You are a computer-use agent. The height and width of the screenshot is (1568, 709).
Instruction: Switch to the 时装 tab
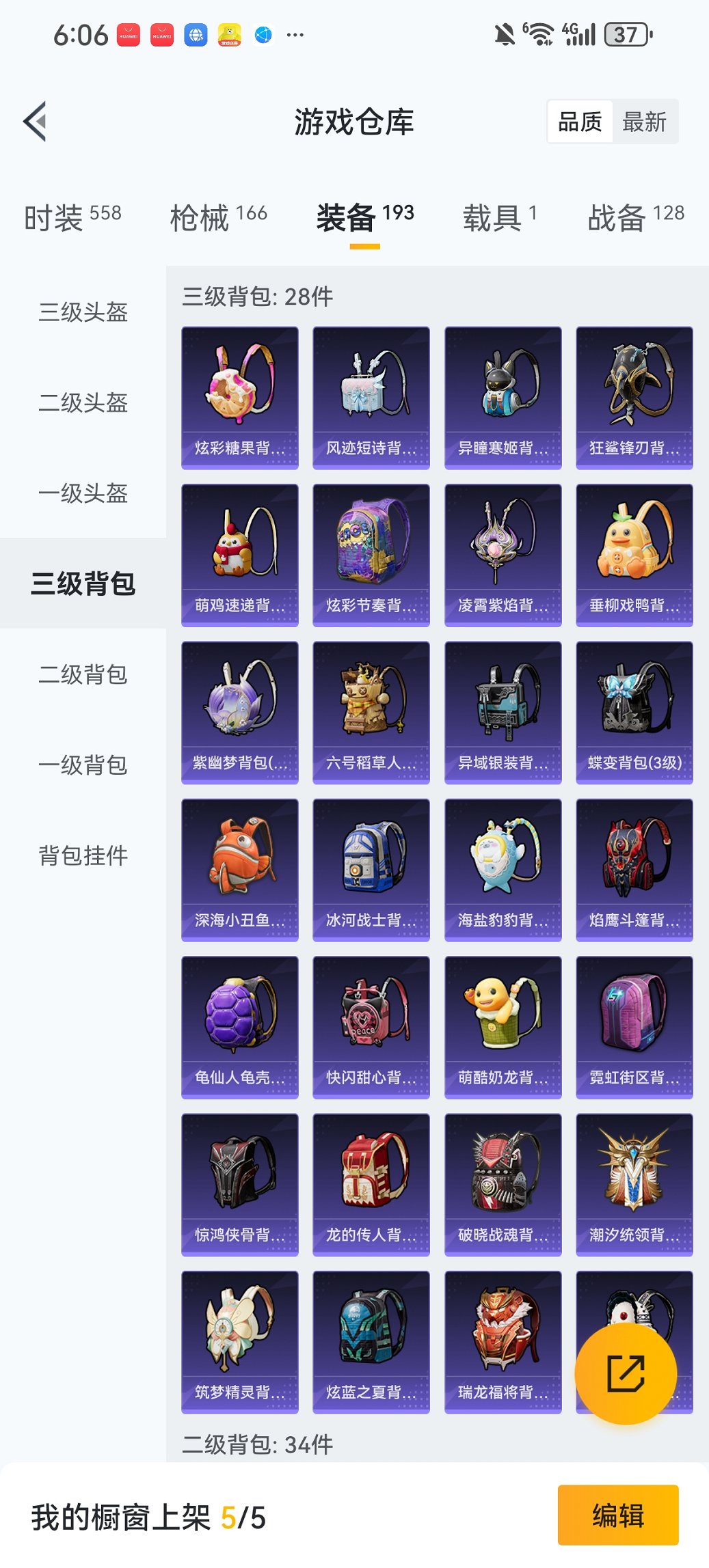point(72,217)
